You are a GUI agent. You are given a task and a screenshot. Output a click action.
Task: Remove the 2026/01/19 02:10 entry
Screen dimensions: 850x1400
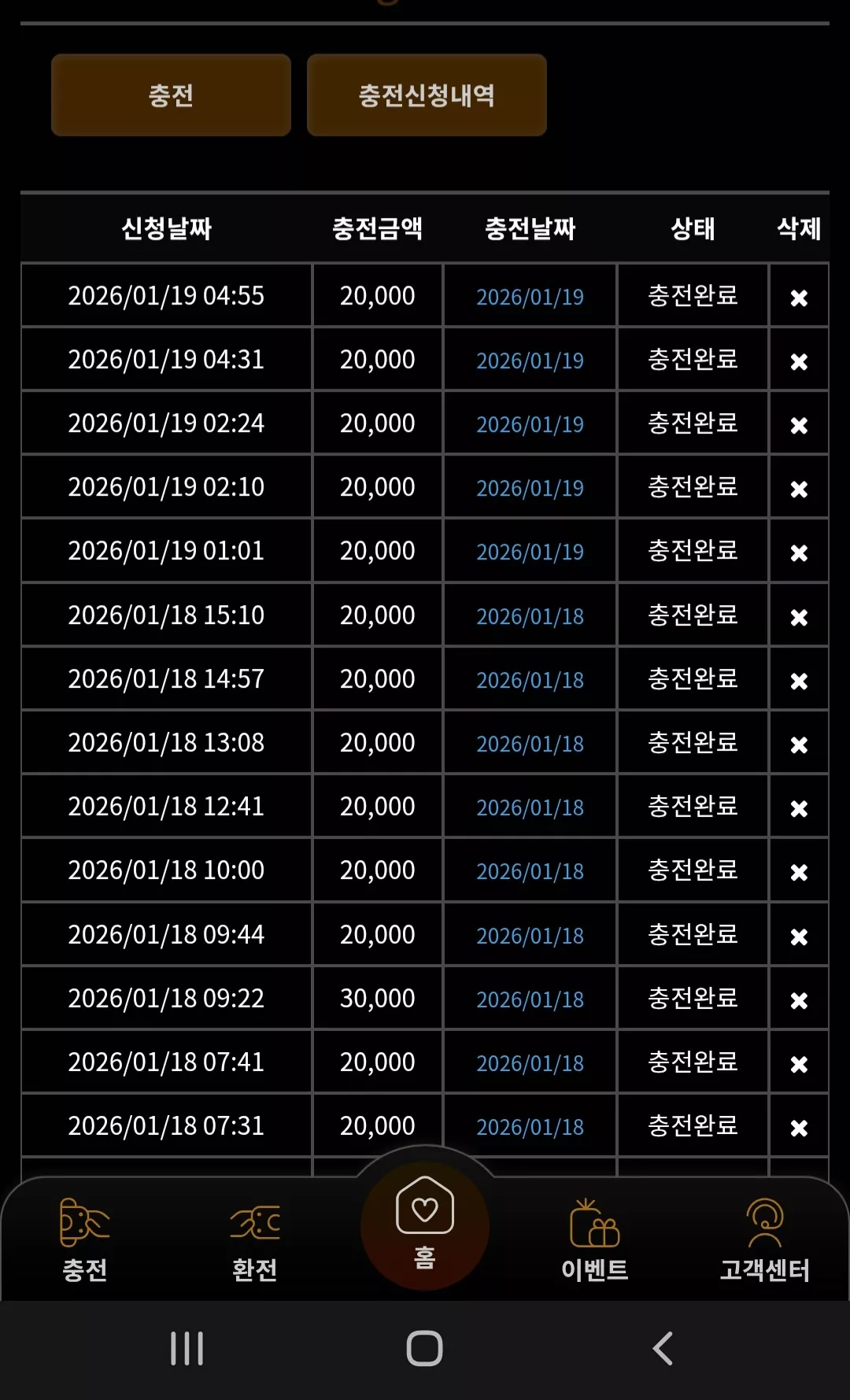(x=799, y=489)
